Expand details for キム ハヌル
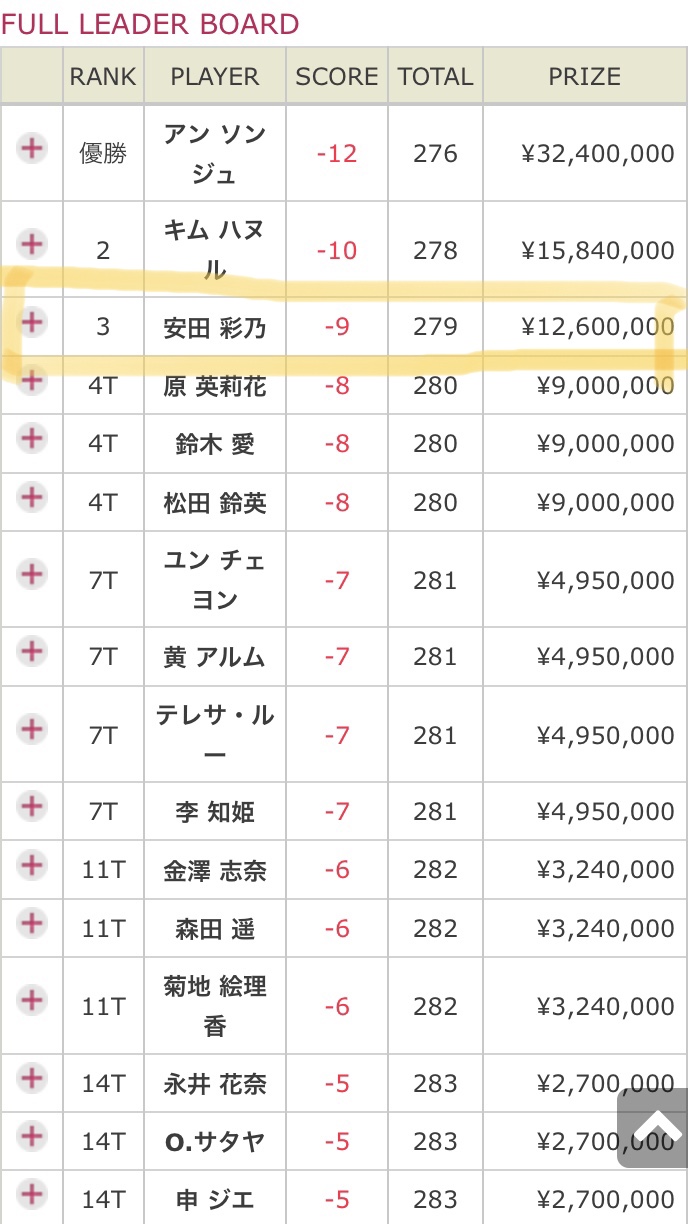The height and width of the screenshot is (1224, 688). point(32,243)
